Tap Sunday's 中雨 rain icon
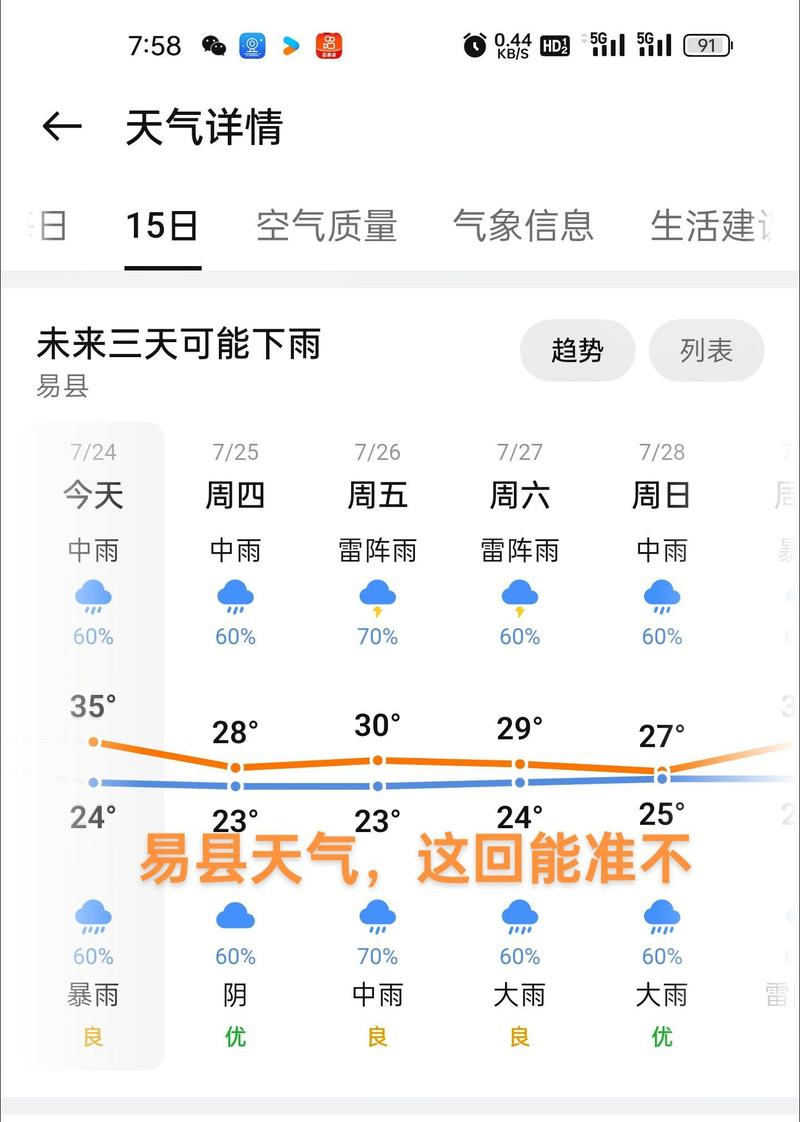The width and height of the screenshot is (800, 1122). point(662,598)
